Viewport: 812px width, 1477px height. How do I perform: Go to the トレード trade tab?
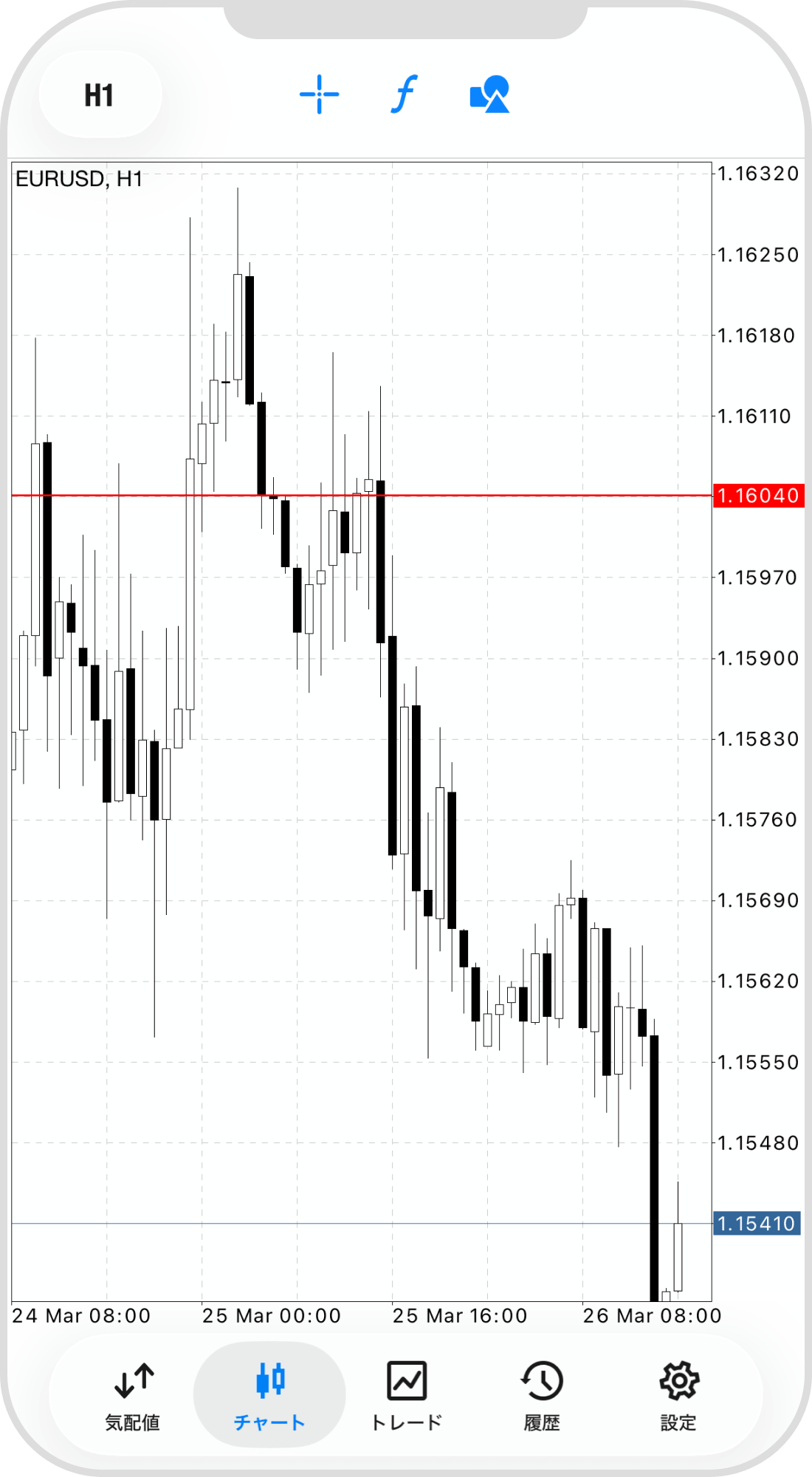pyautogui.click(x=406, y=1395)
